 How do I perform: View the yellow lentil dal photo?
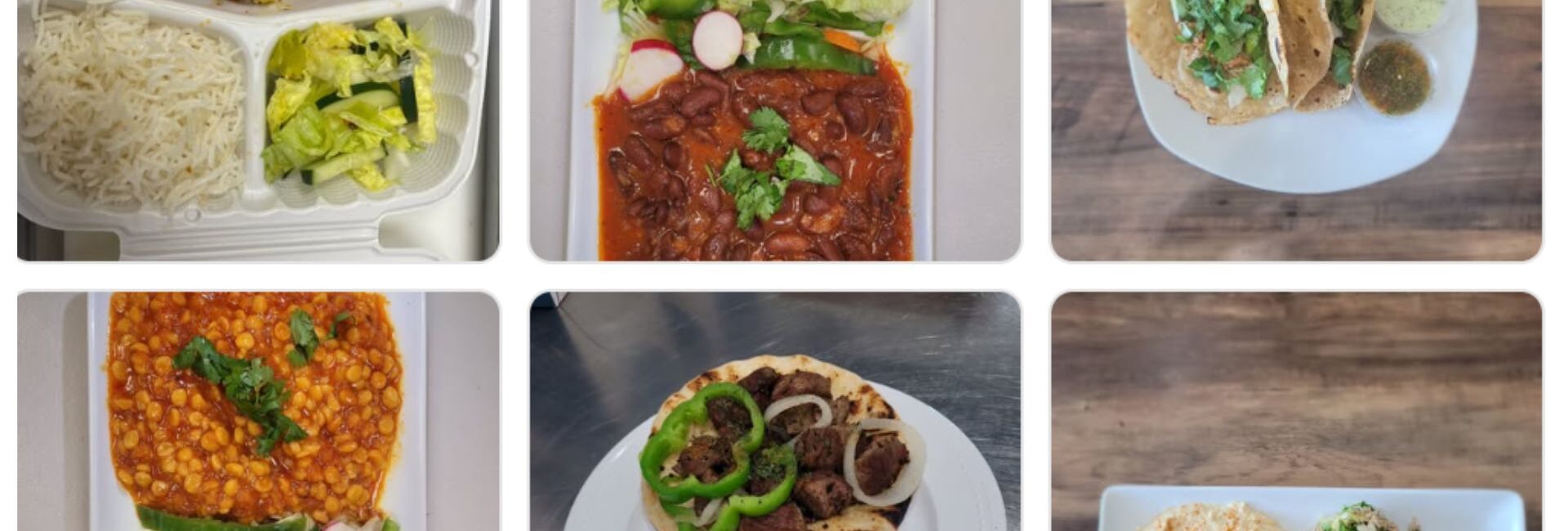click(258, 411)
